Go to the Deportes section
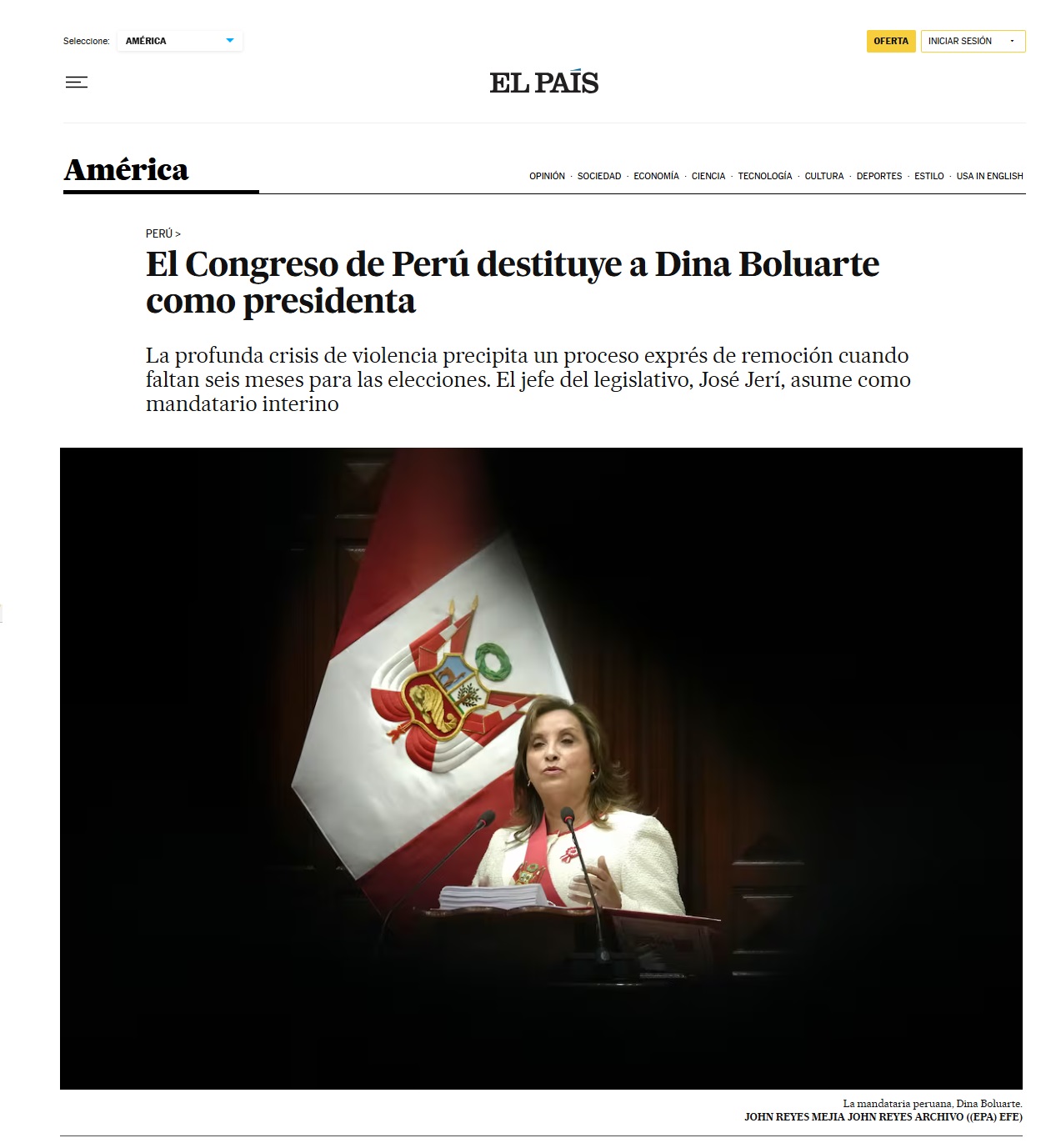The height and width of the screenshot is (1148, 1056). 879,176
